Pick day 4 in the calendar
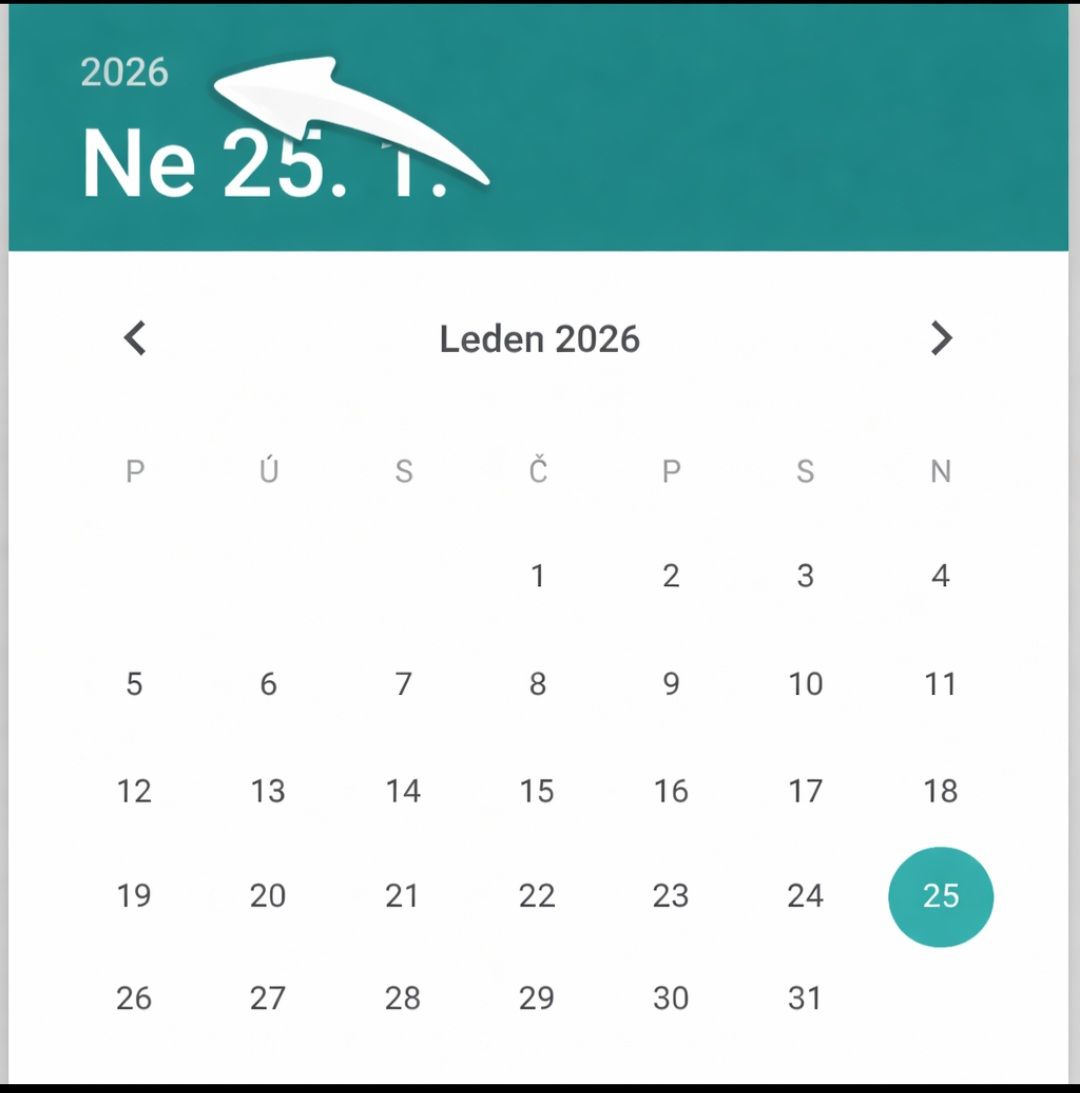Screen dimensions: 1080x1093 tap(940, 576)
